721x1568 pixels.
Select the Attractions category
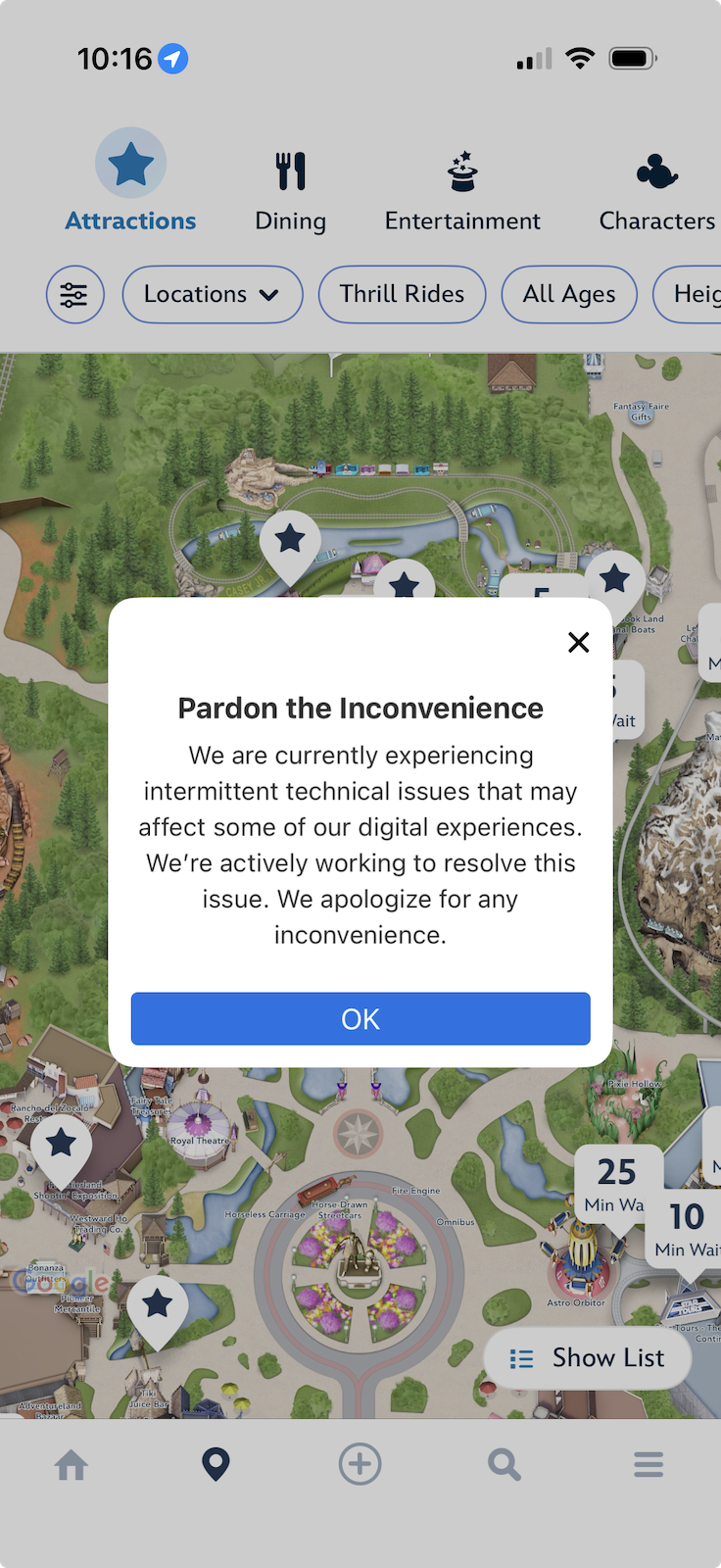130,182
